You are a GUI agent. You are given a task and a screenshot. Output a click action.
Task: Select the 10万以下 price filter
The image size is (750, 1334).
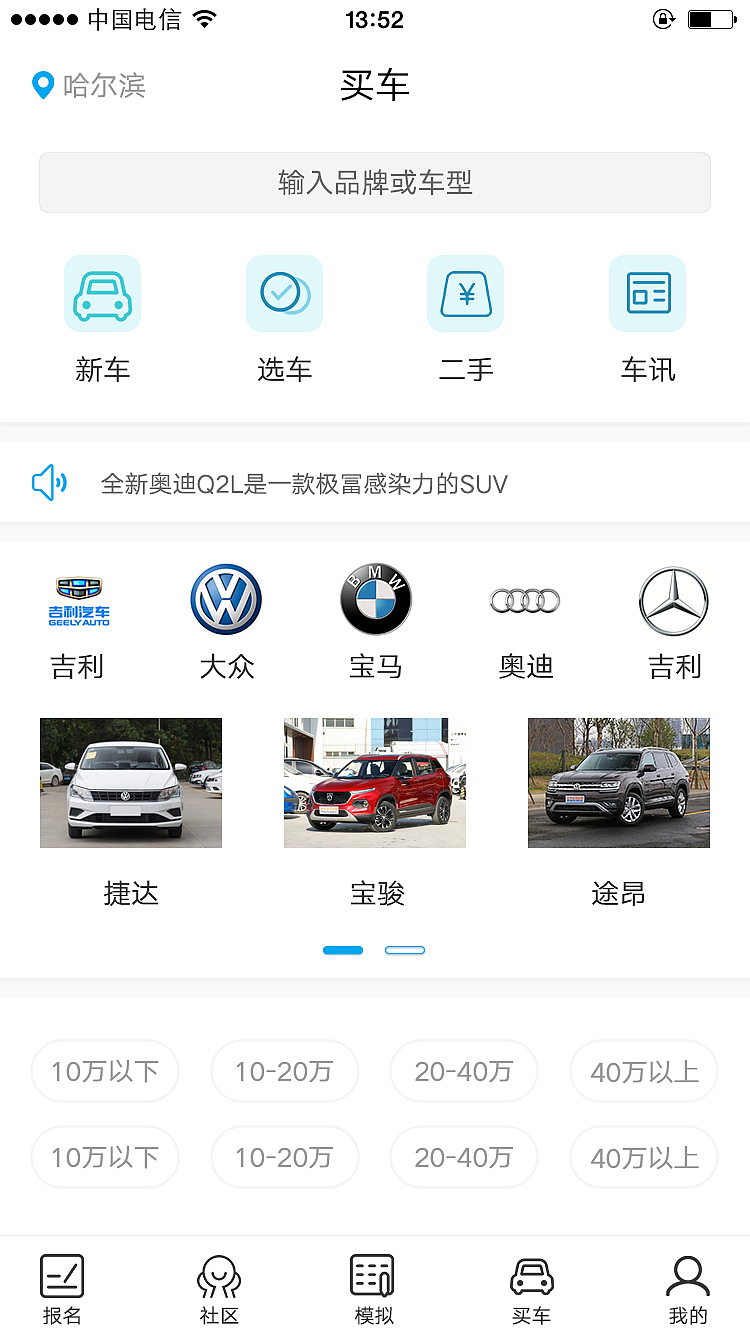pyautogui.click(x=104, y=1070)
